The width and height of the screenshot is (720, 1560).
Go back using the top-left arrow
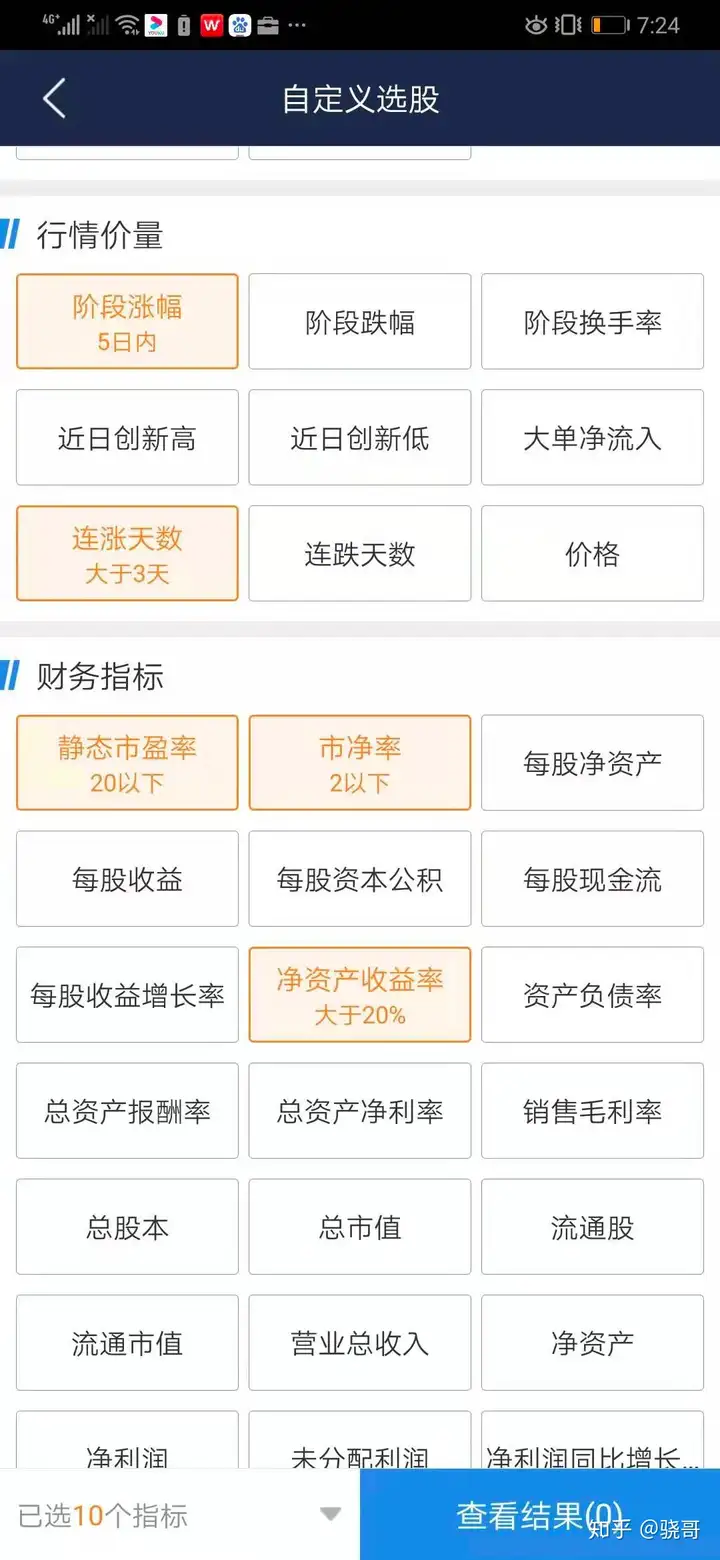point(54,99)
